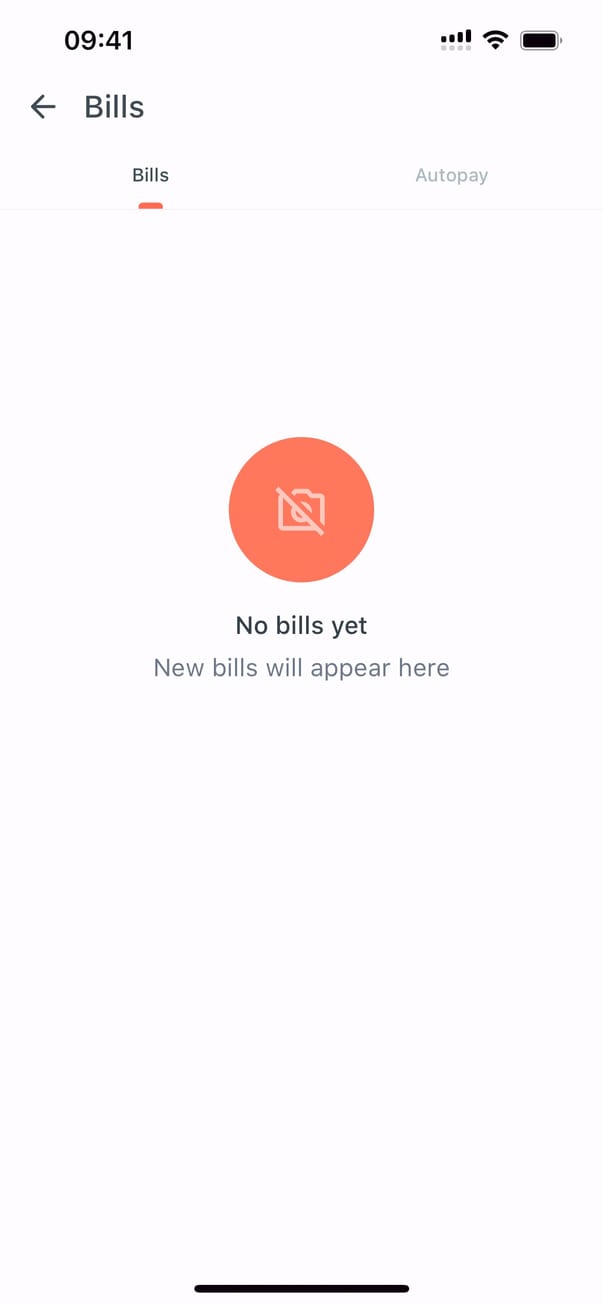Go back using the arrow icon
The width and height of the screenshot is (603, 1305).
[x=43, y=107]
